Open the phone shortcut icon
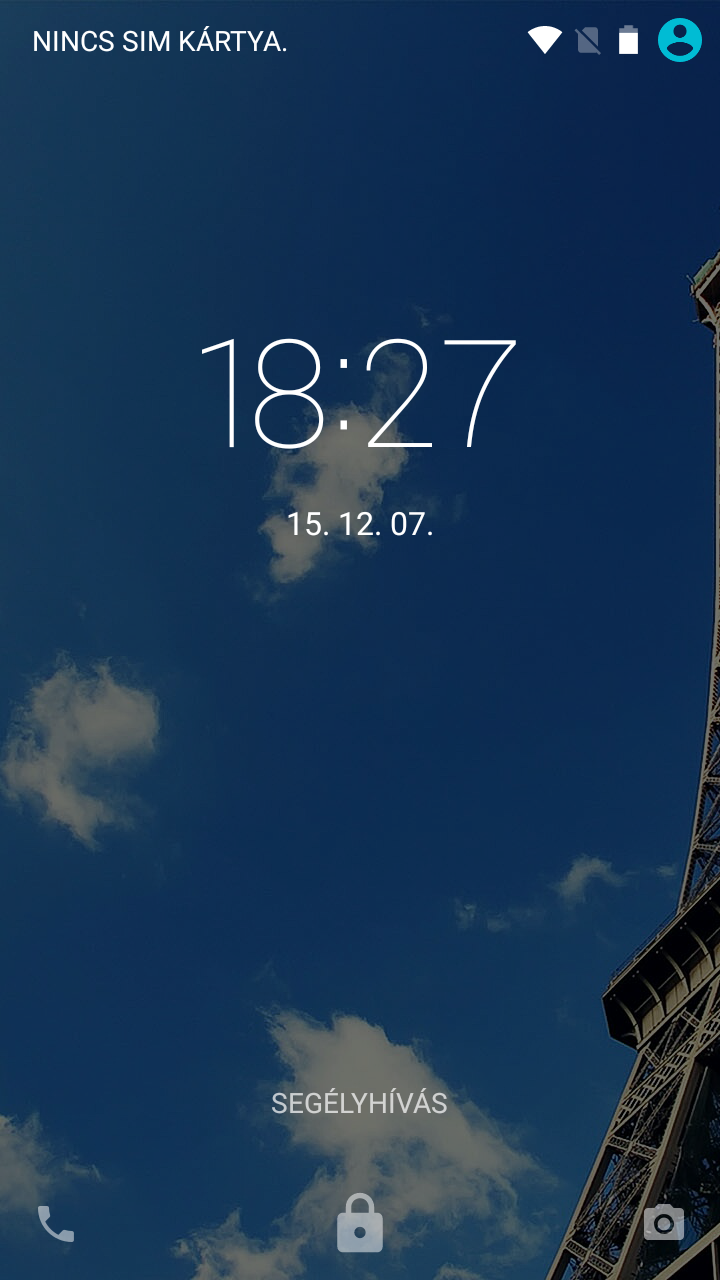Viewport: 720px width, 1280px height. tap(56, 1224)
